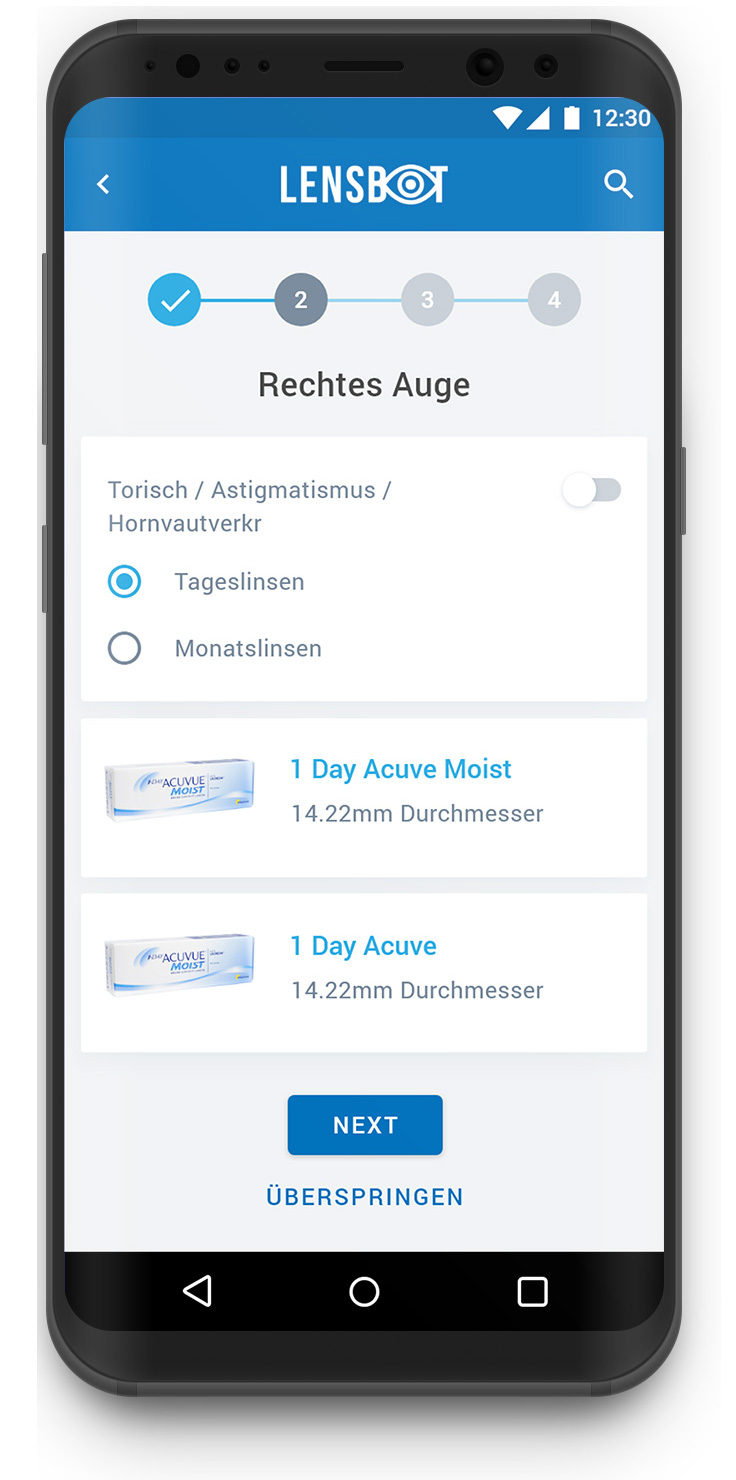The height and width of the screenshot is (1480, 736).
Task: Jump to step 3 in progress indicator
Action: 427,300
